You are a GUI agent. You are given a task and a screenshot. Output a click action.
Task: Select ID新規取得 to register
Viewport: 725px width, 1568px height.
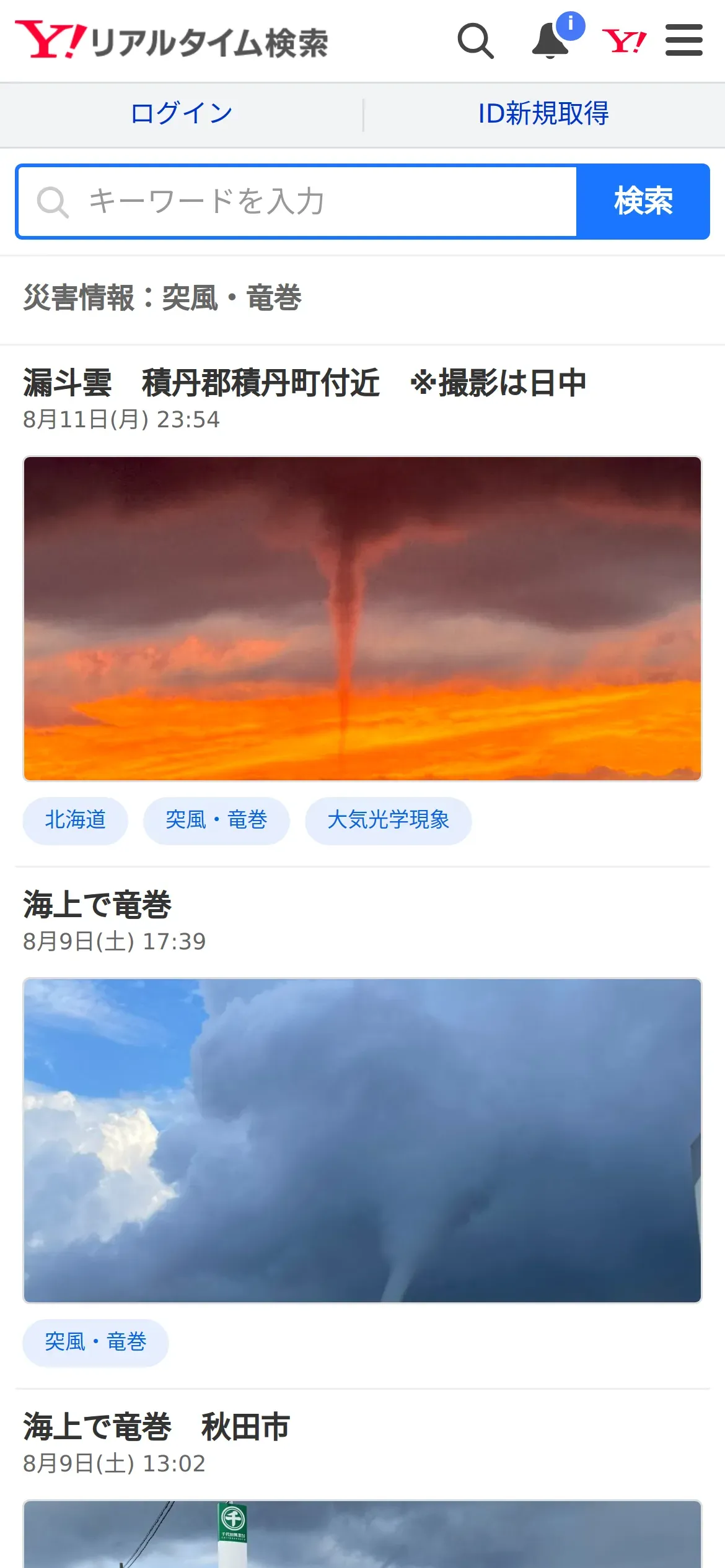tap(543, 114)
